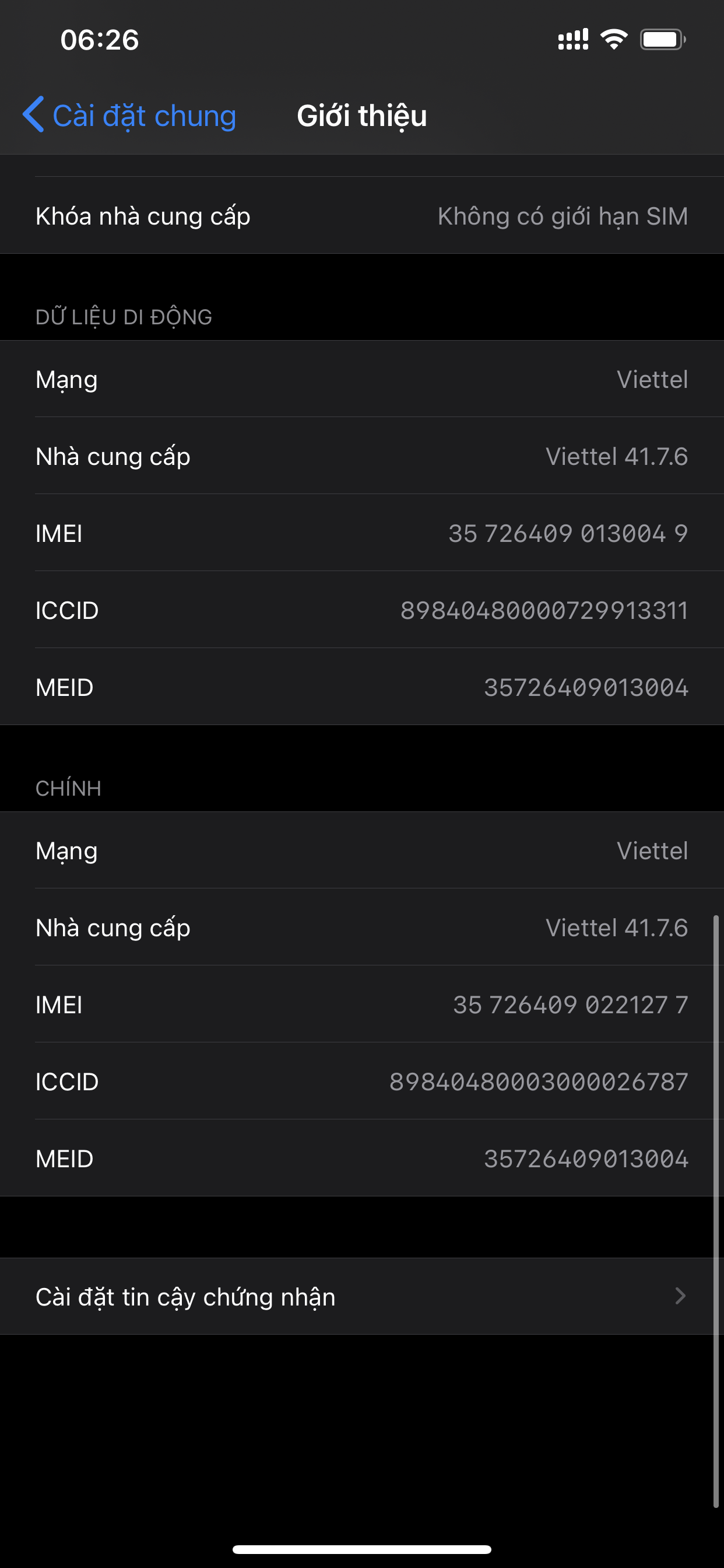Viewport: 724px width, 1568px height.
Task: Select the ICCID number 89840480000729913311
Action: coord(546,610)
